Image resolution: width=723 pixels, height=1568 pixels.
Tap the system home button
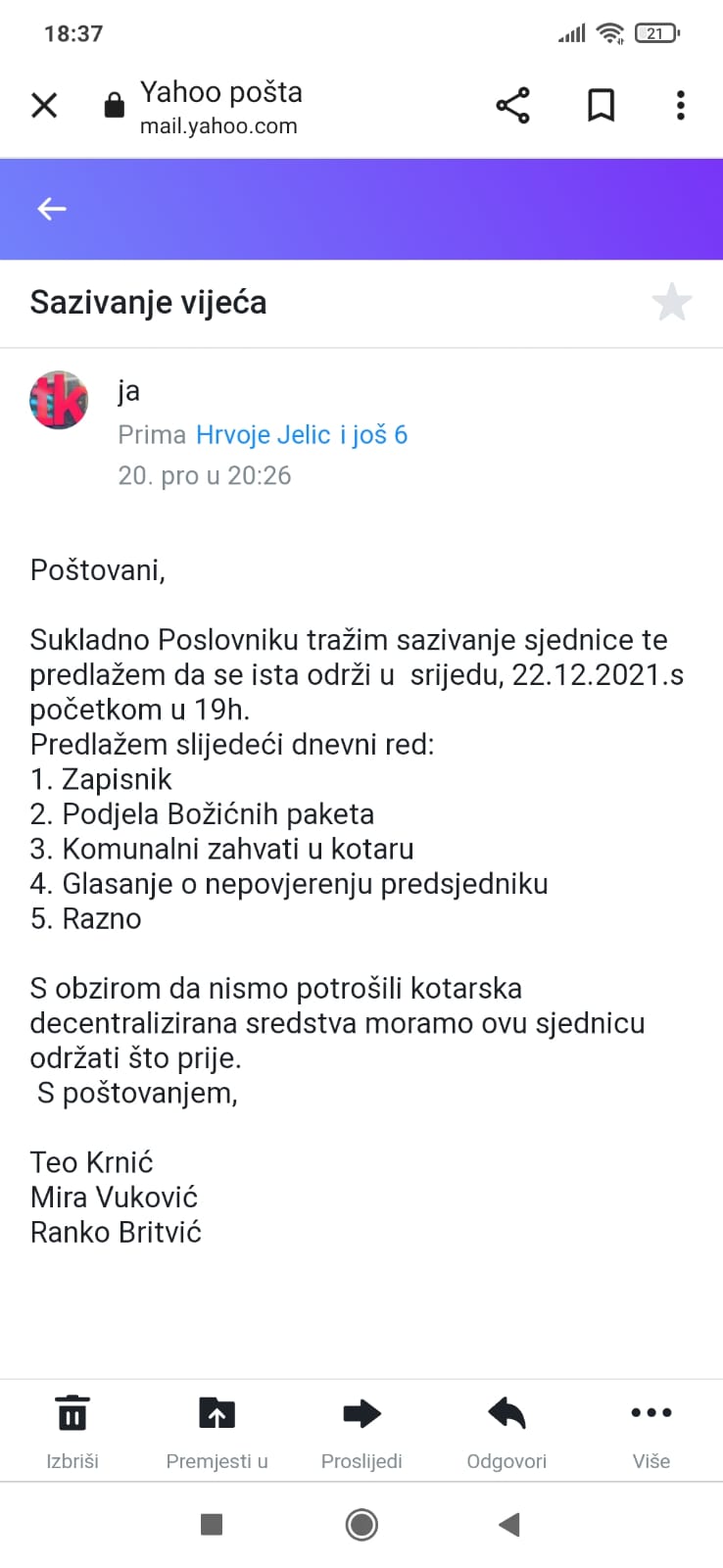pos(361,1524)
